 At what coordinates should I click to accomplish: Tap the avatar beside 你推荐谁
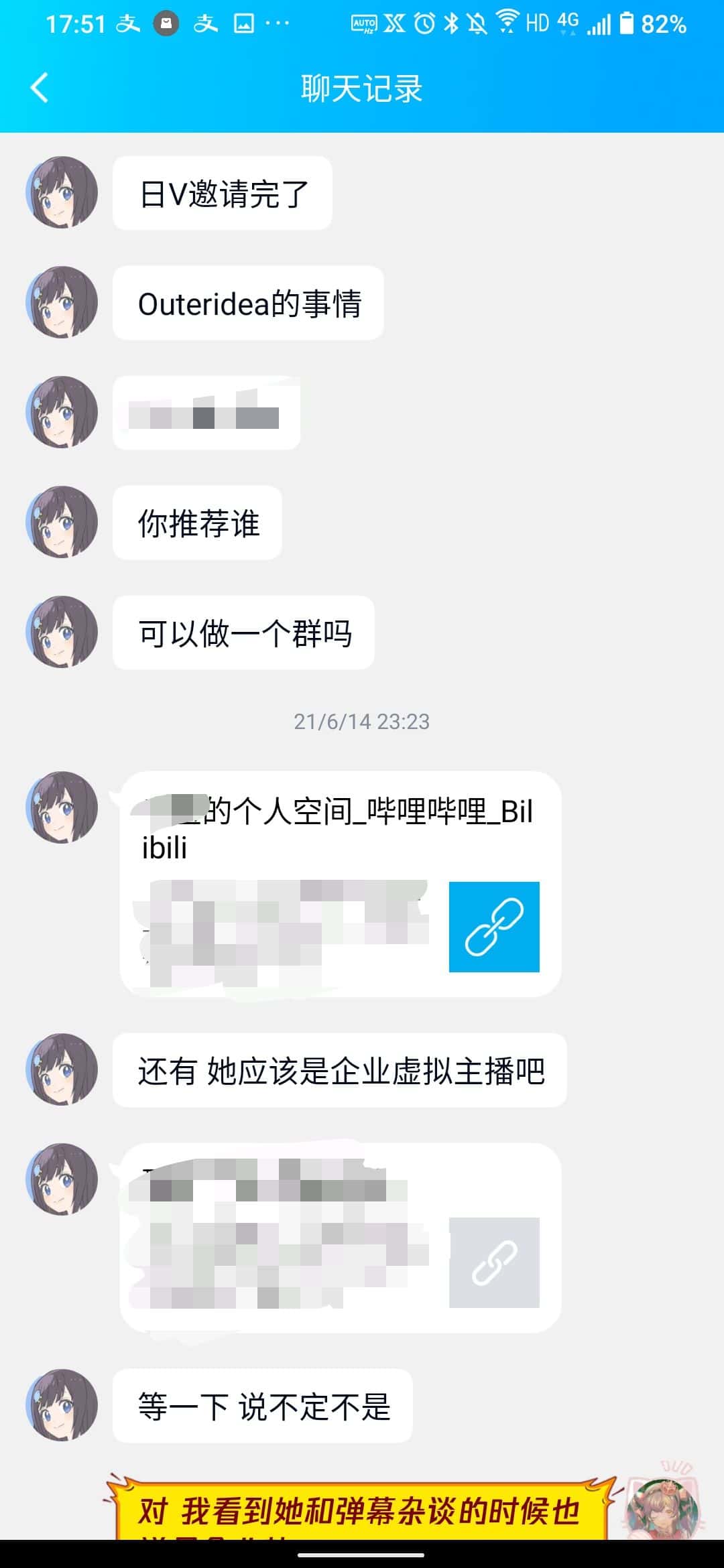pos(62,522)
